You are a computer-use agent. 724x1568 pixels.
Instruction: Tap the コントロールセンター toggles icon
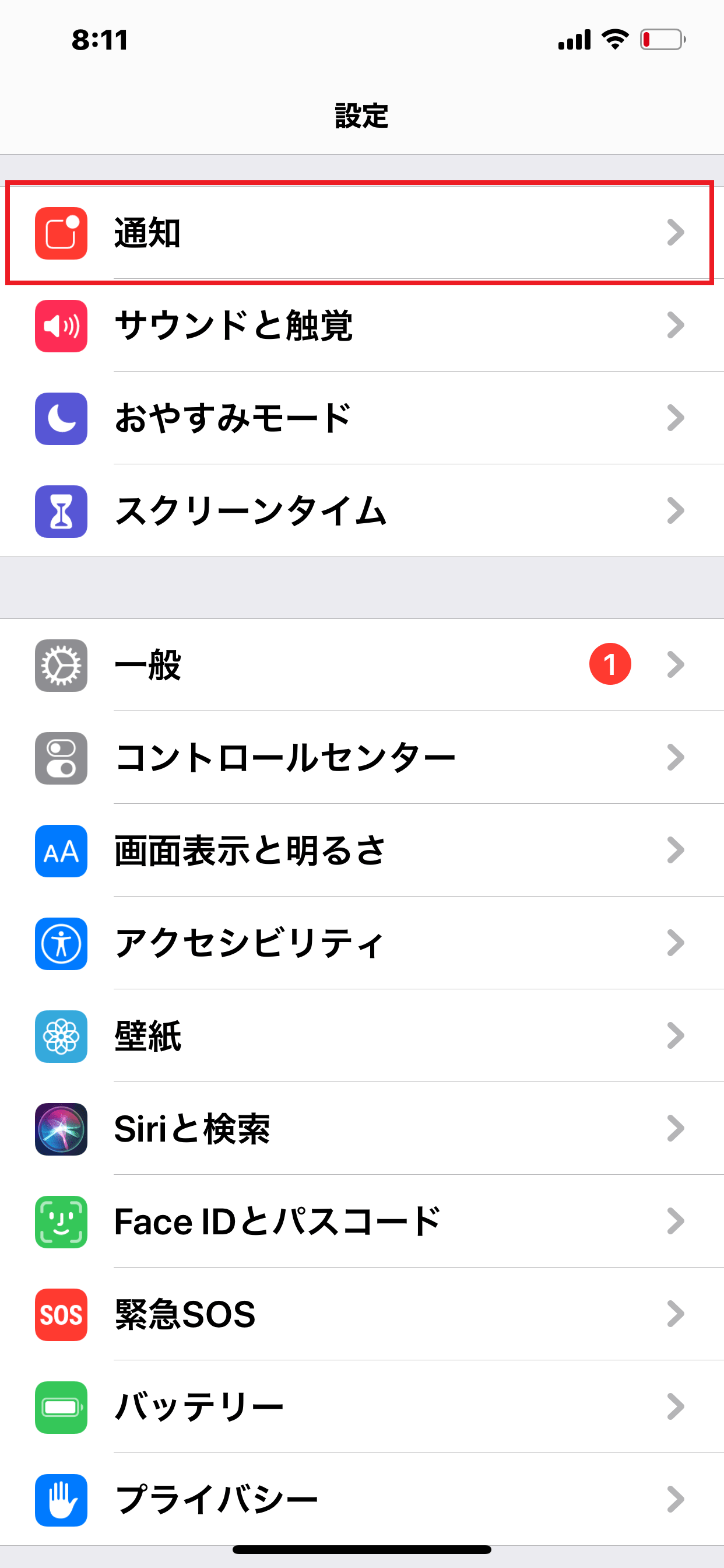61,758
